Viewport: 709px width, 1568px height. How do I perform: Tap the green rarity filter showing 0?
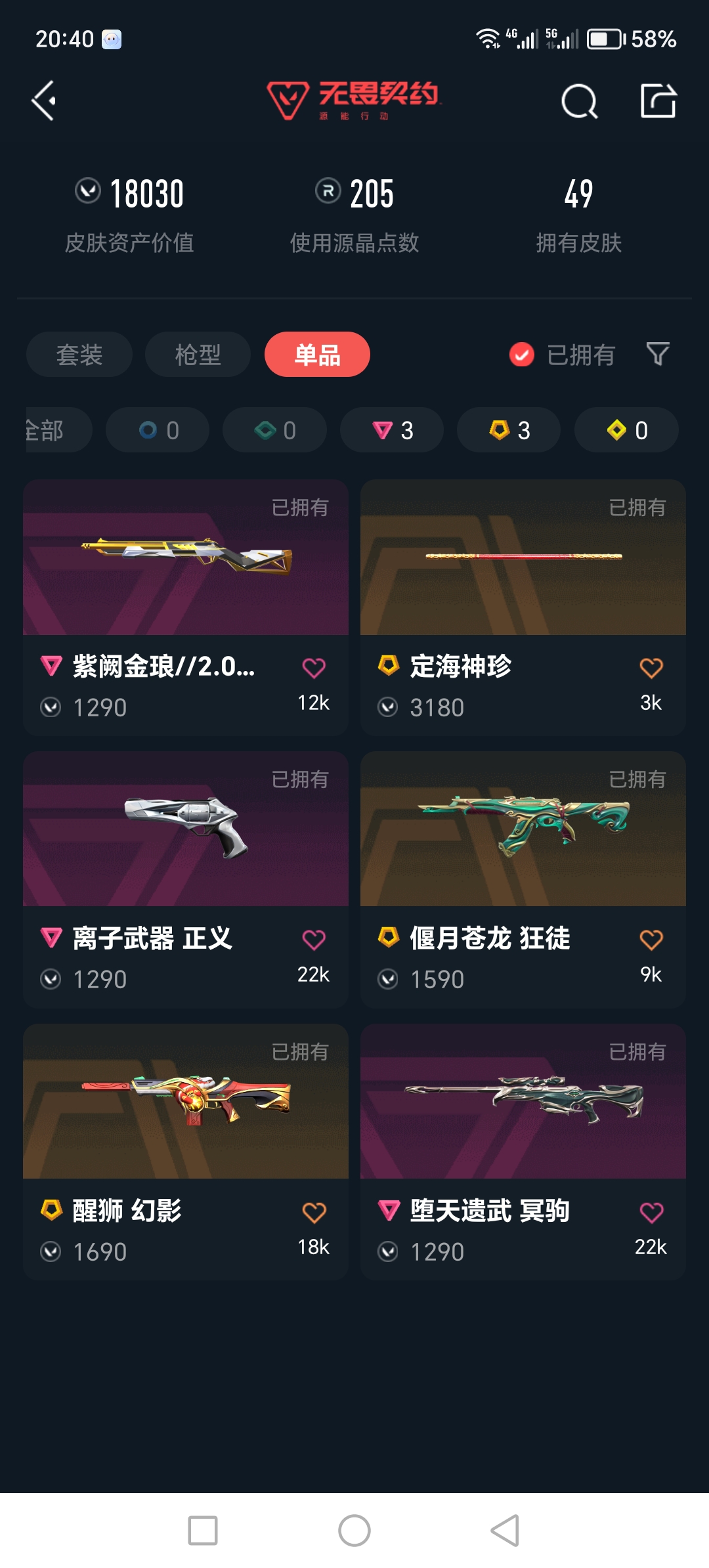pyautogui.click(x=274, y=430)
